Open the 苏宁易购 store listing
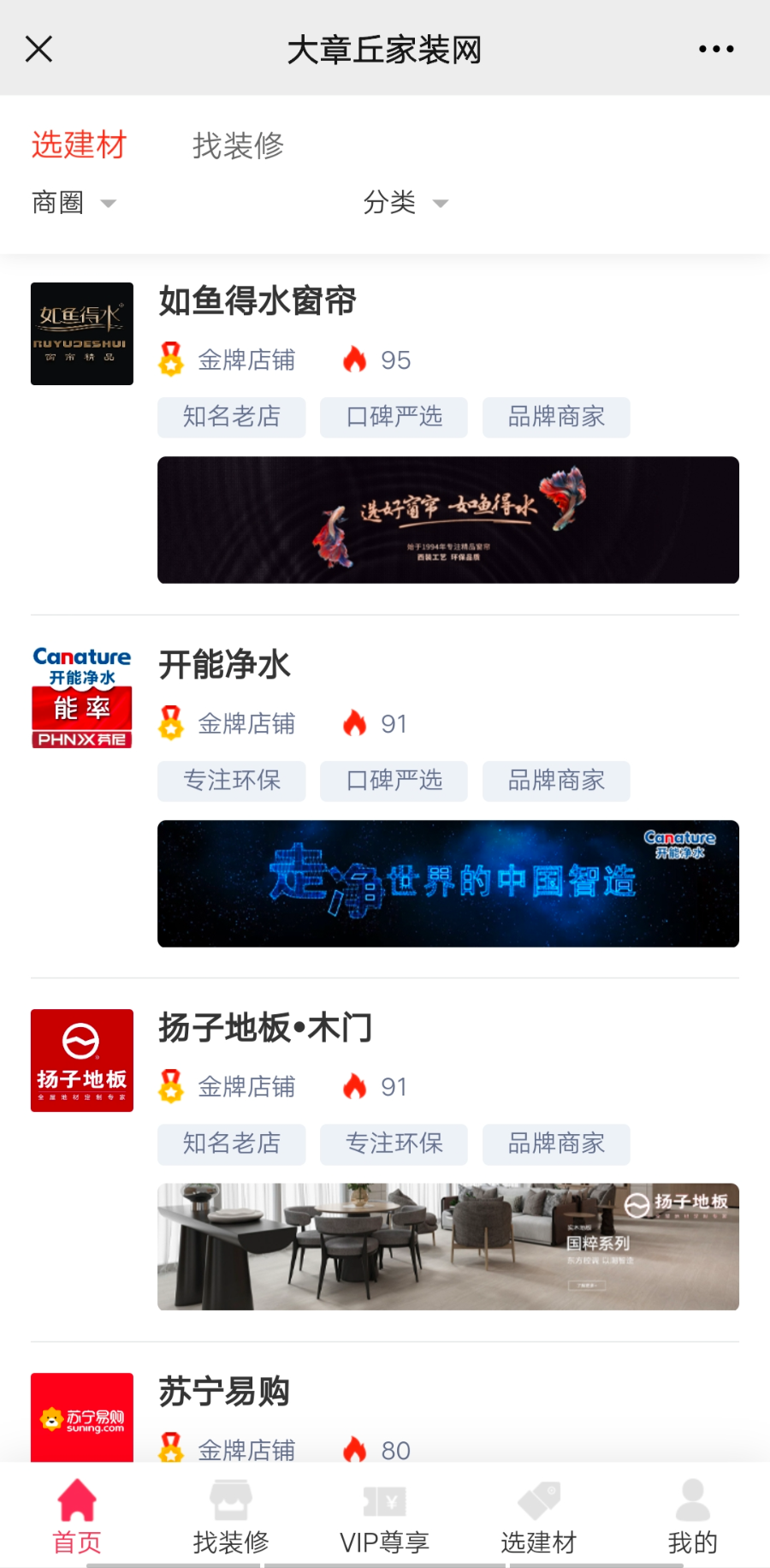770x1568 pixels. 224,1392
